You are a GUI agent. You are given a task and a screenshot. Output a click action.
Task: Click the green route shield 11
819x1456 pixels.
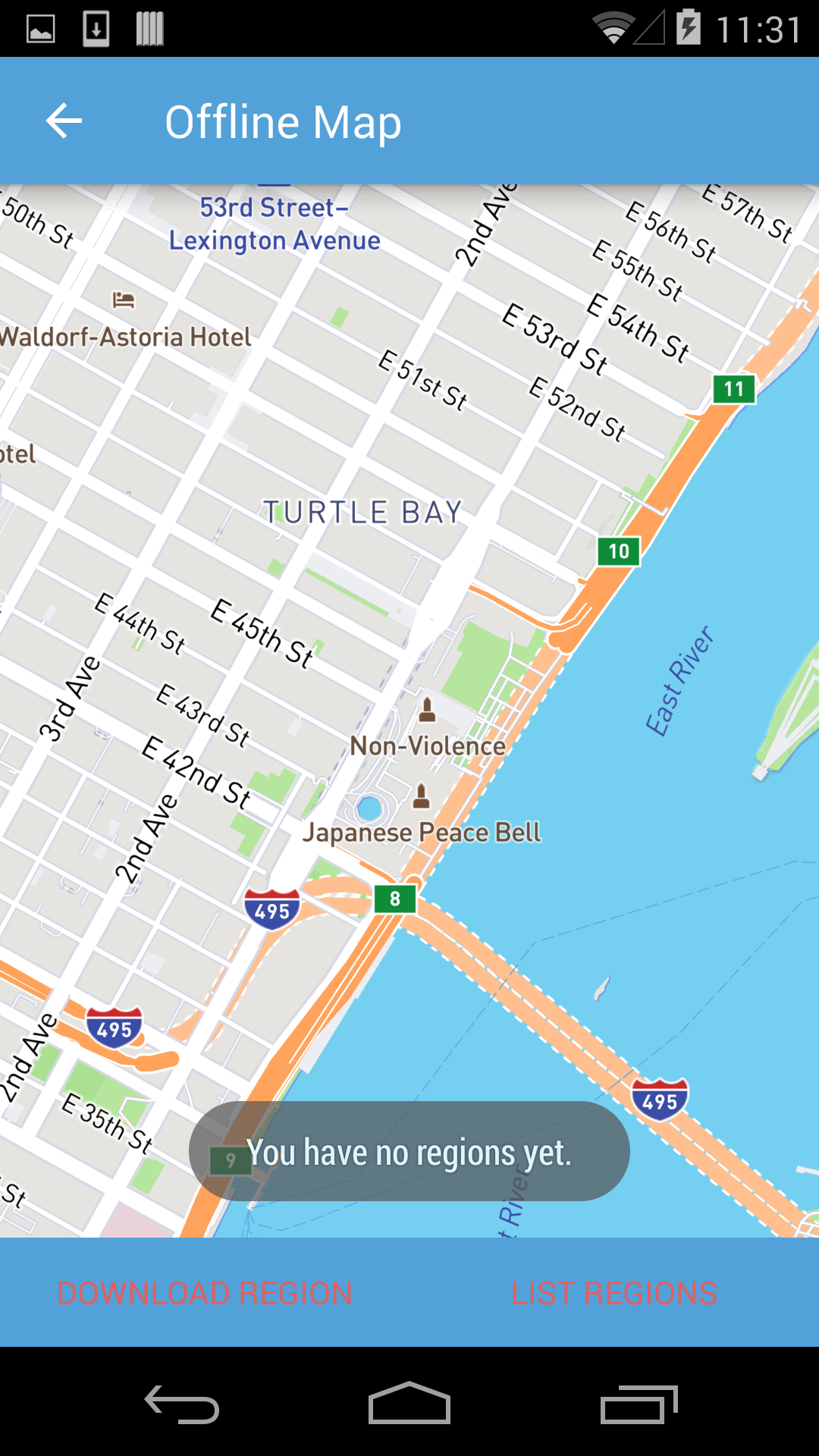[733, 388]
